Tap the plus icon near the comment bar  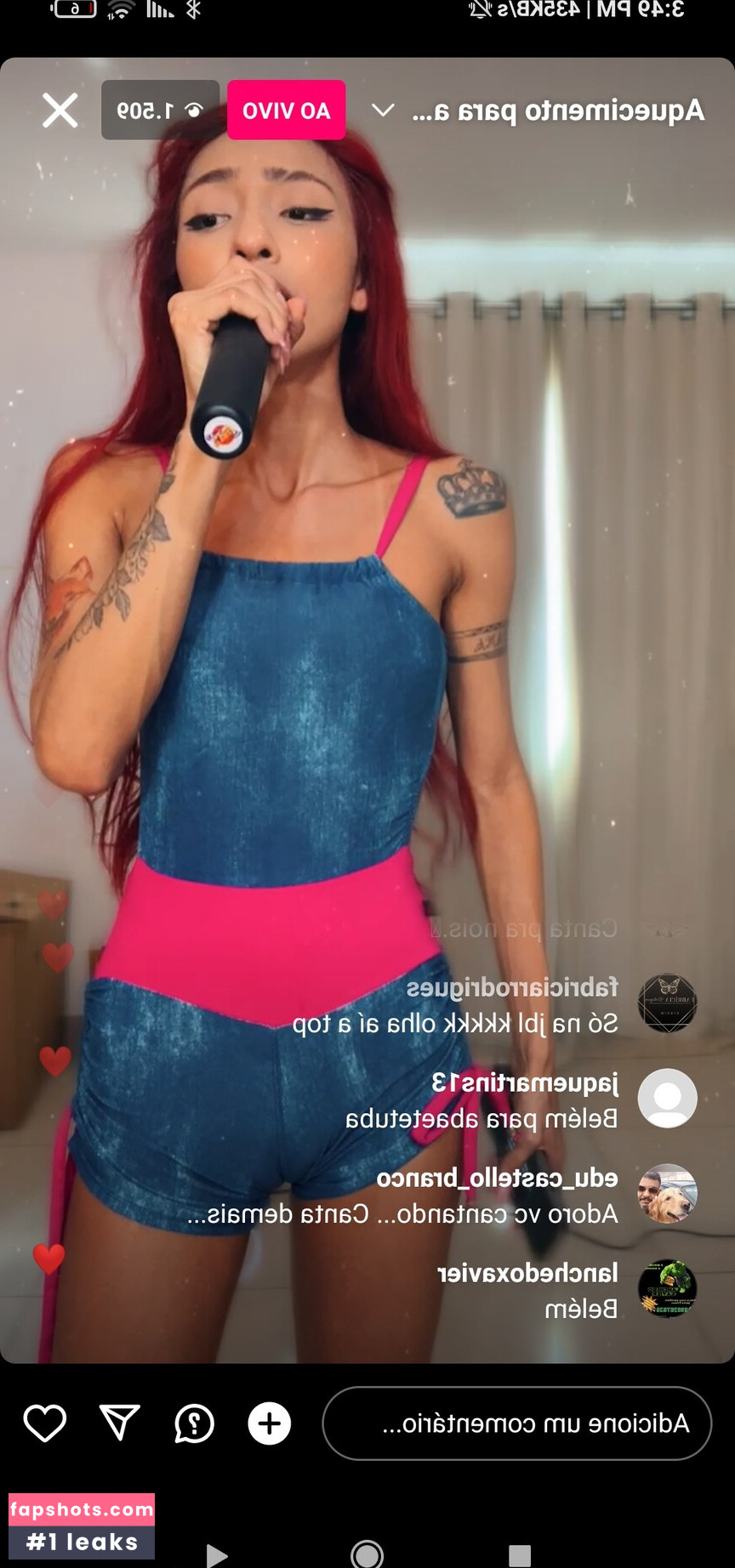pos(269,1423)
